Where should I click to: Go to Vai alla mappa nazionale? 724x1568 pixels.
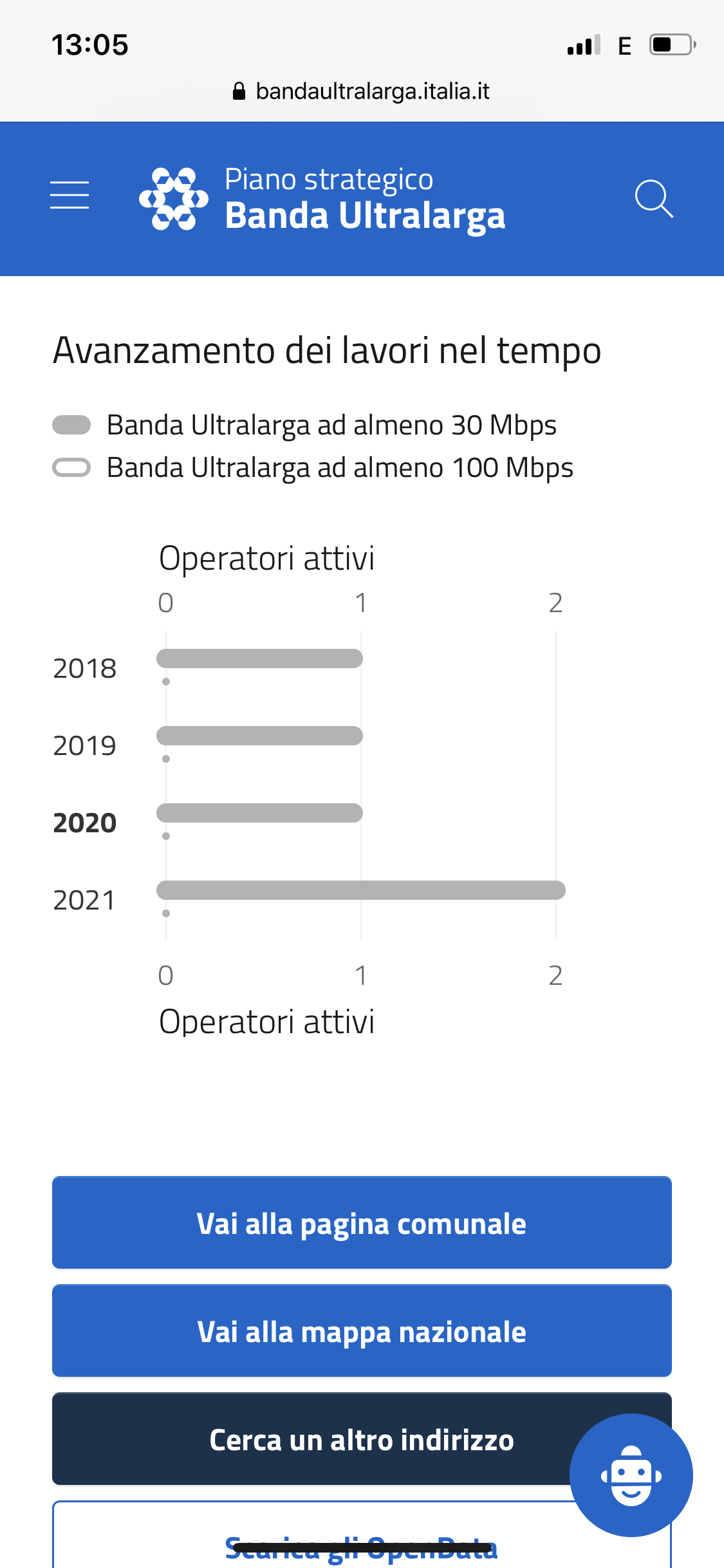362,1330
